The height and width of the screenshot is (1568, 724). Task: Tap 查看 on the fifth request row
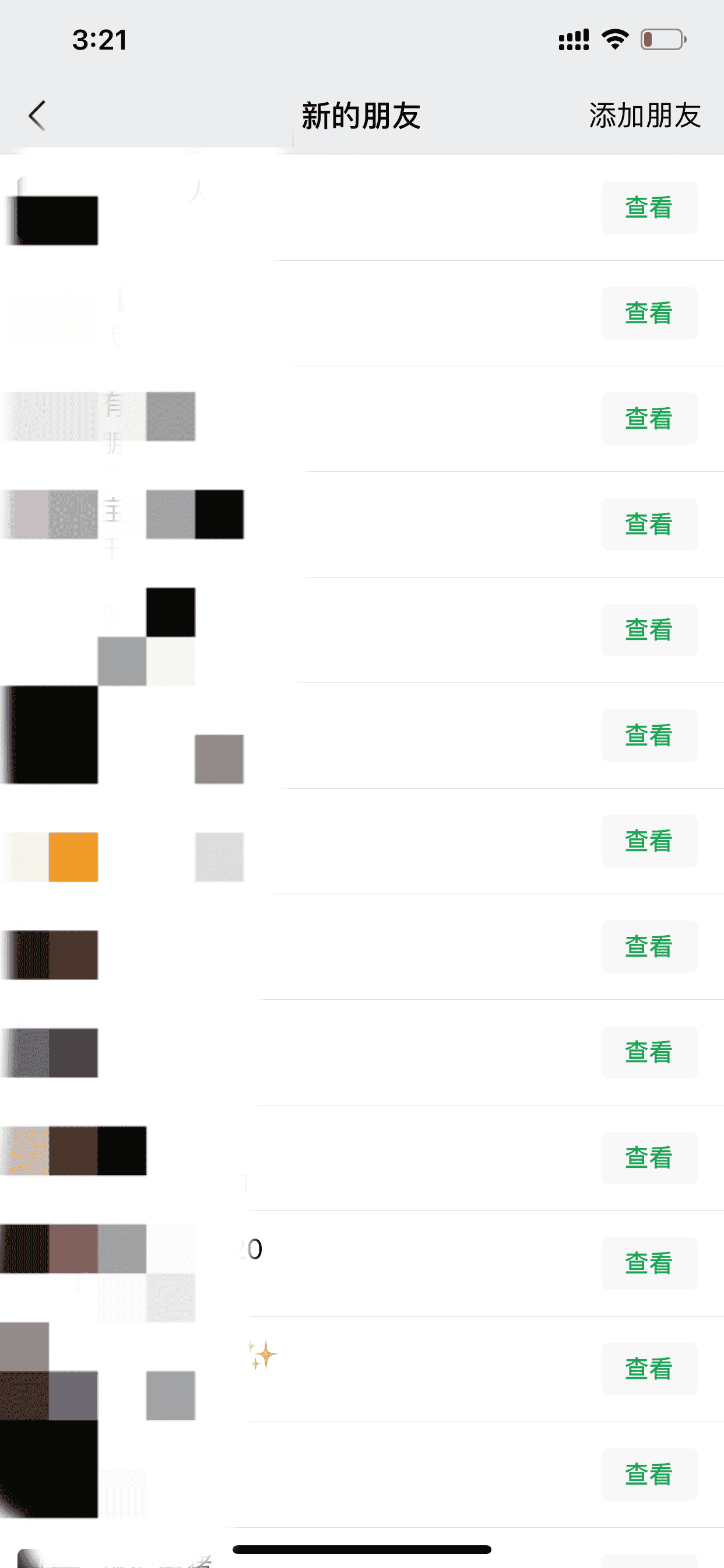[x=649, y=630]
